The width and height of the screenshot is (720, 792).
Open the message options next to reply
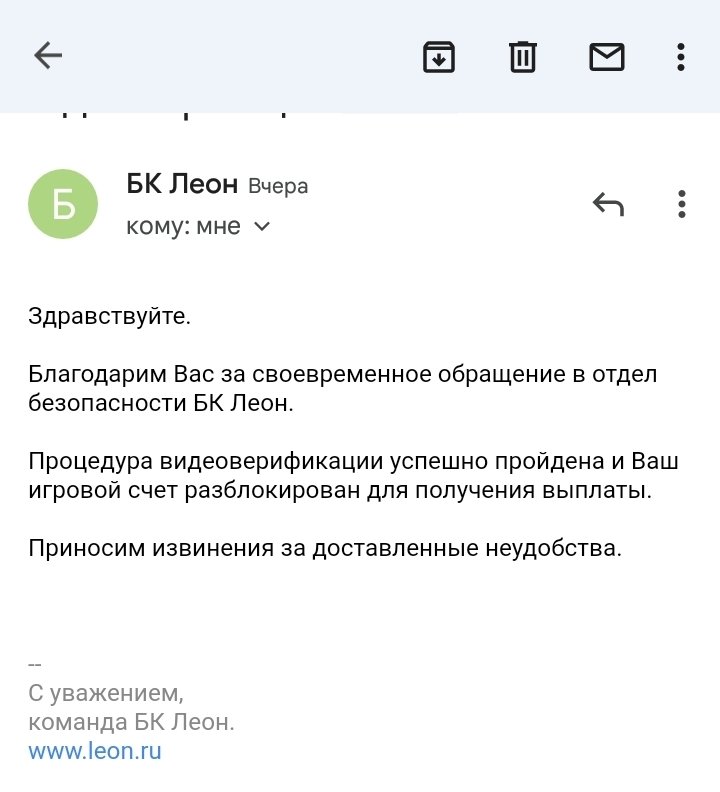pos(681,205)
